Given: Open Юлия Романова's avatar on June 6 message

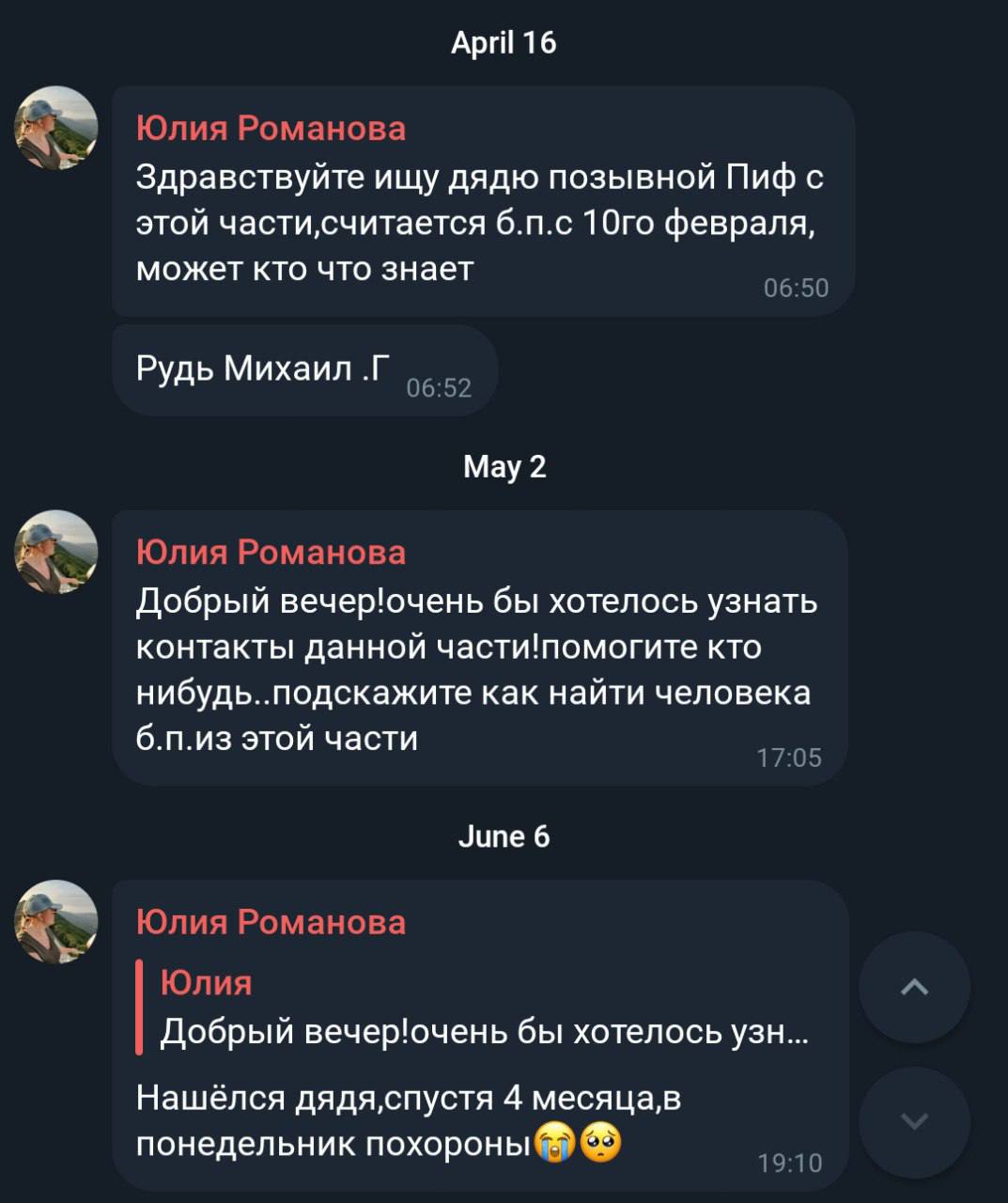Looking at the screenshot, I should (x=55, y=922).
